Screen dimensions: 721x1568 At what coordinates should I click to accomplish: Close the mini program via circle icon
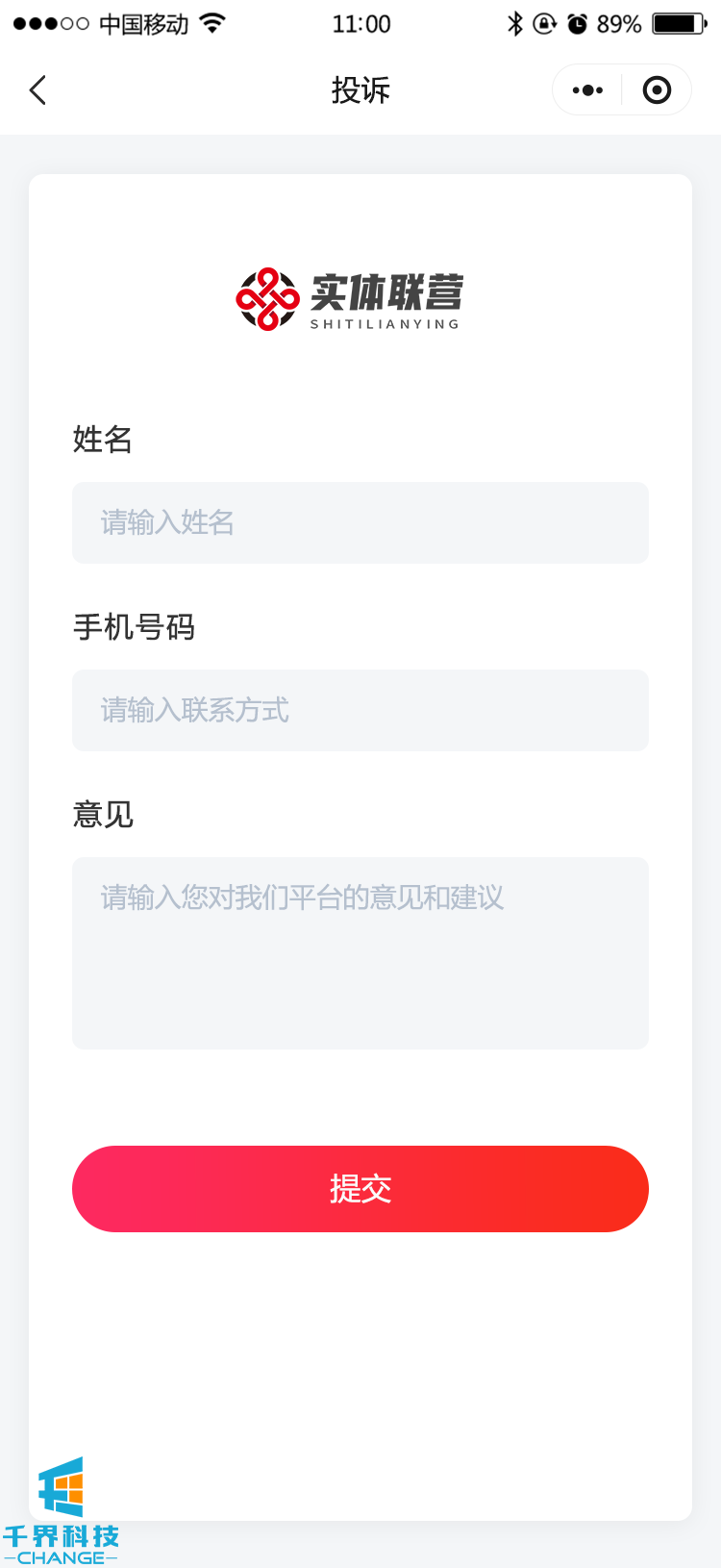tap(657, 90)
